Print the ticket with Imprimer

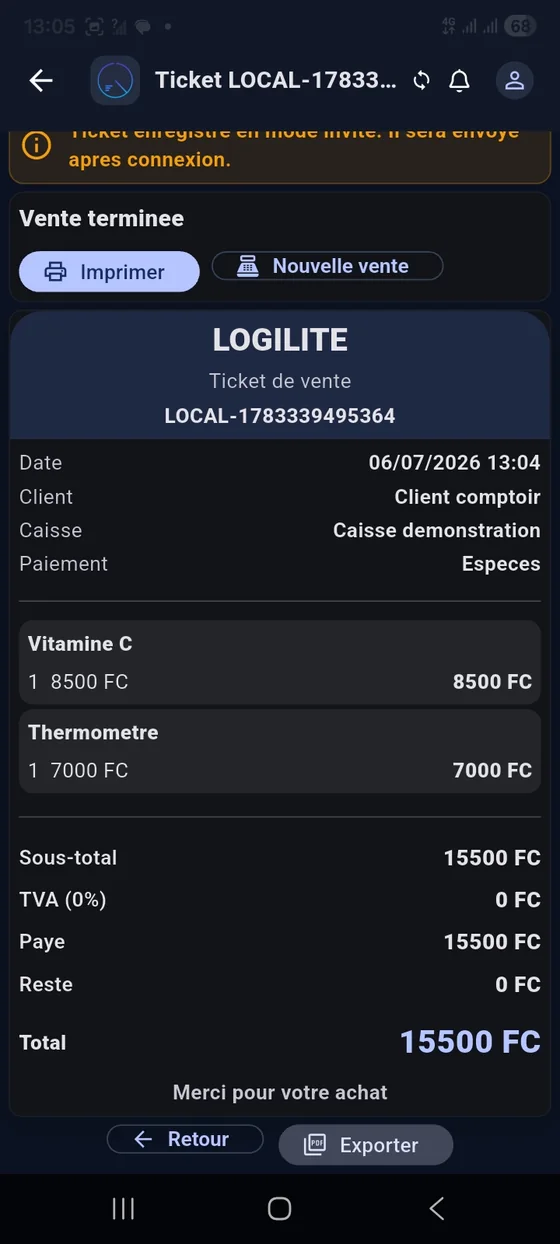(x=109, y=271)
